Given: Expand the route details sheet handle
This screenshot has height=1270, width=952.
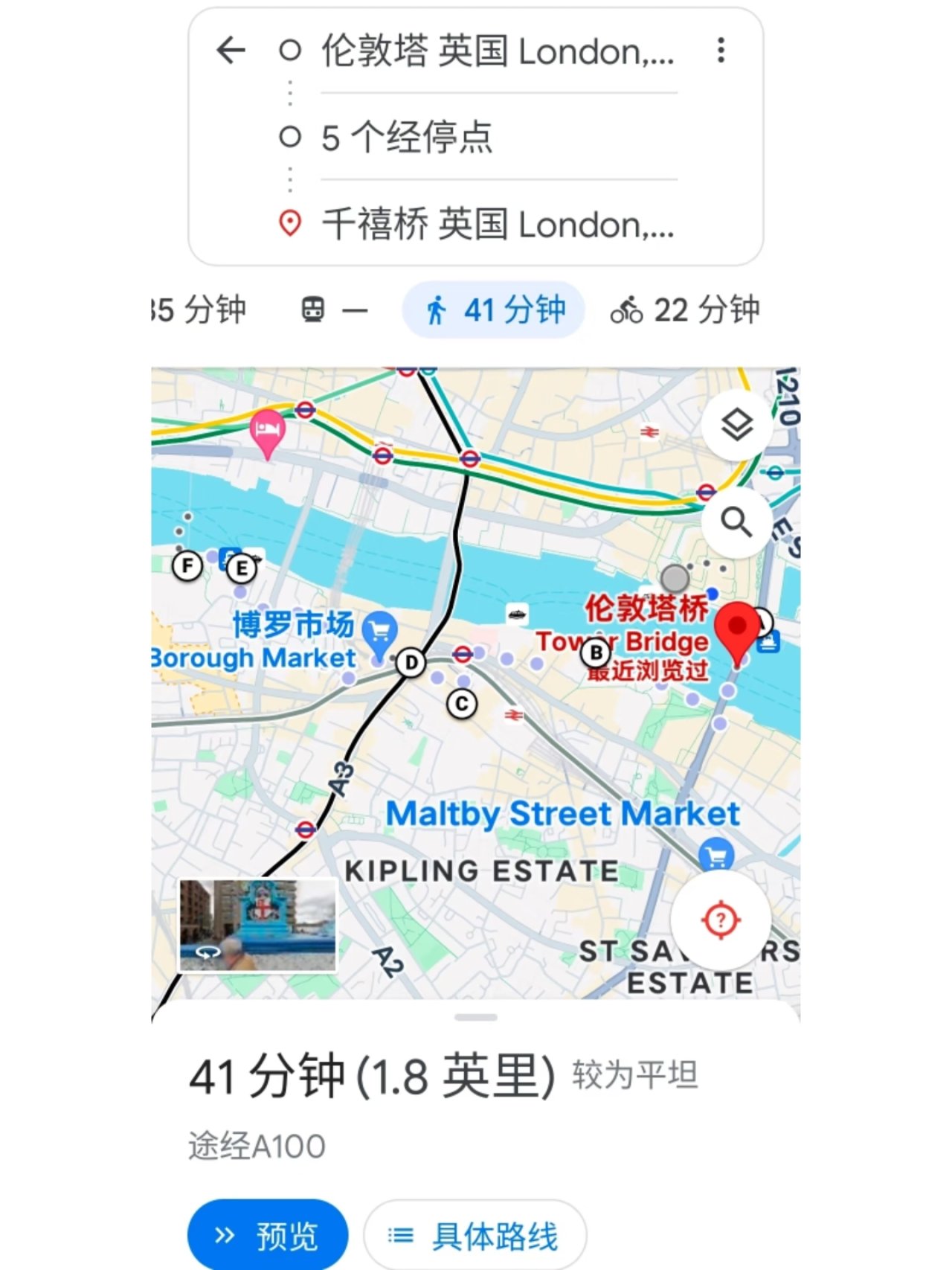Looking at the screenshot, I should (x=476, y=1017).
